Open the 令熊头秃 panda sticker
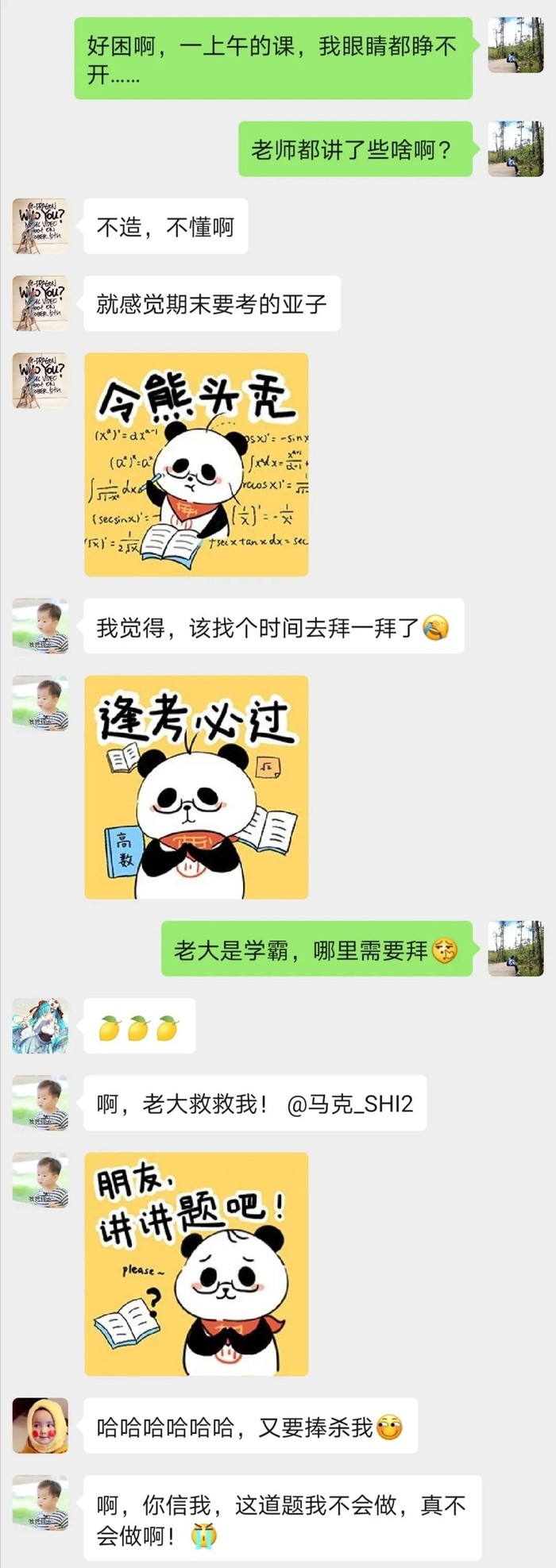Image resolution: width=556 pixels, height=1568 pixels. [x=196, y=464]
